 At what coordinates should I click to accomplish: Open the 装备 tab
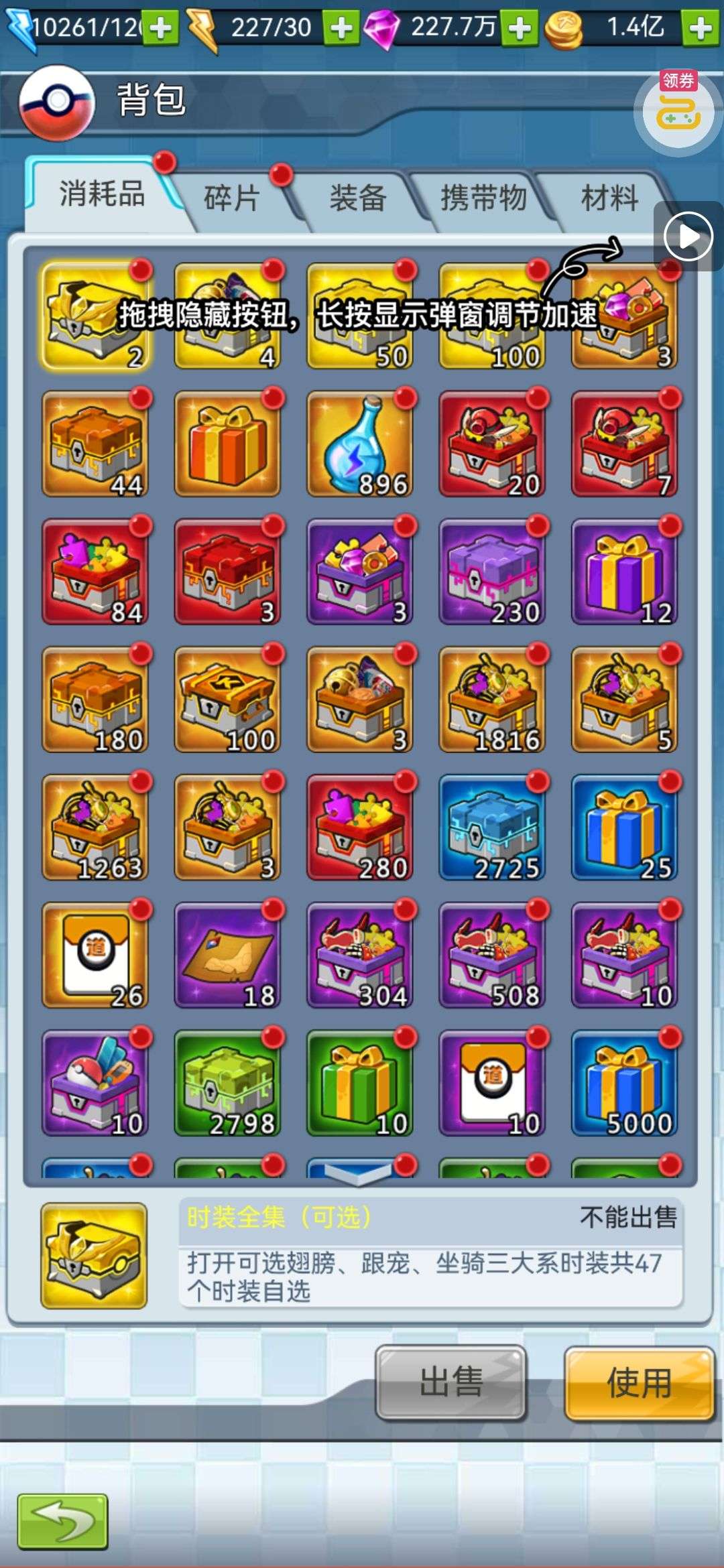[x=357, y=198]
